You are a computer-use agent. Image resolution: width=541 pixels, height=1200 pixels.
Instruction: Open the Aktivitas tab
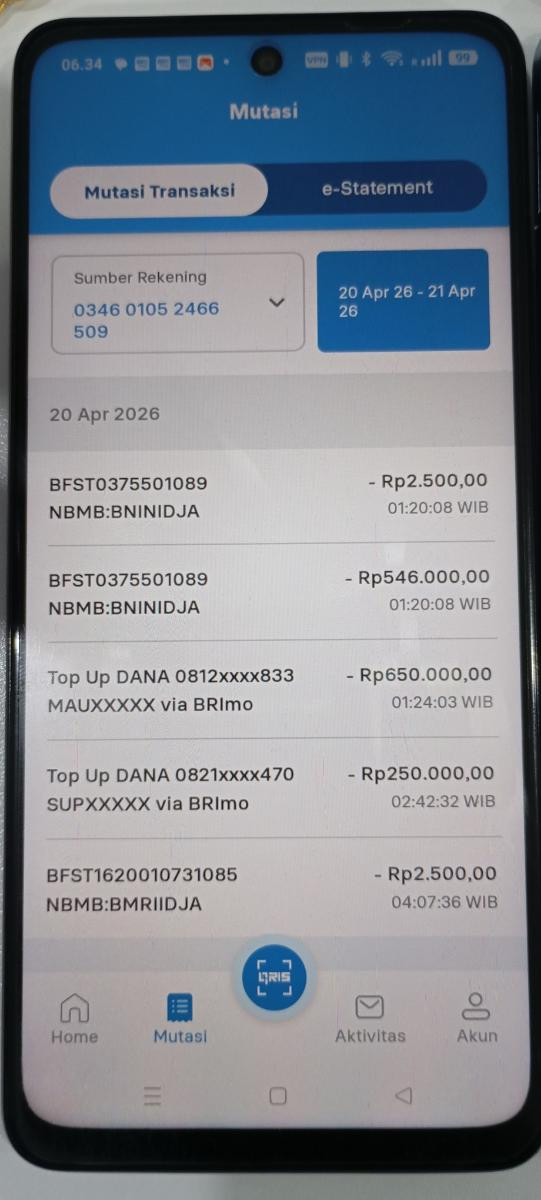tap(370, 1019)
